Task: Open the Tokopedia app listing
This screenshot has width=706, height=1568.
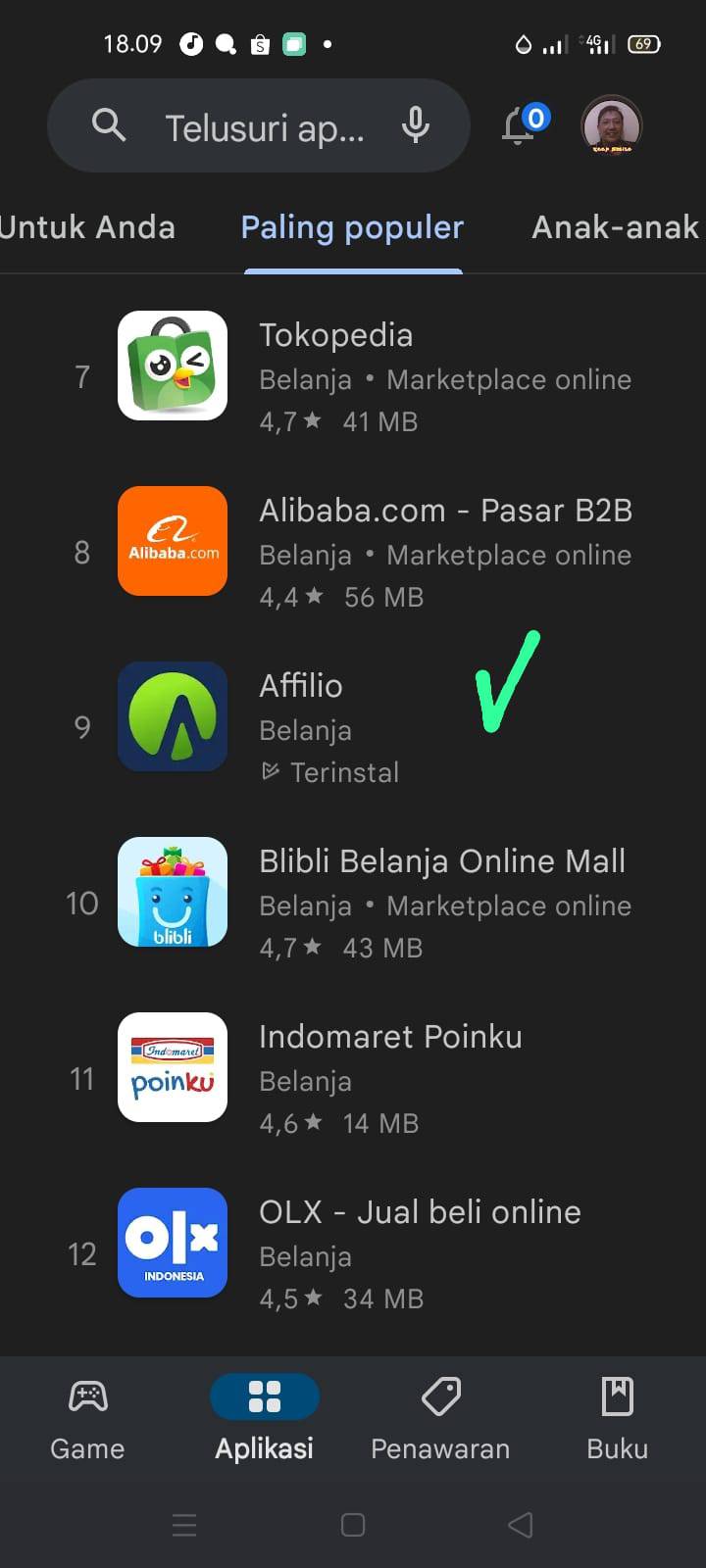Action: pos(353,377)
